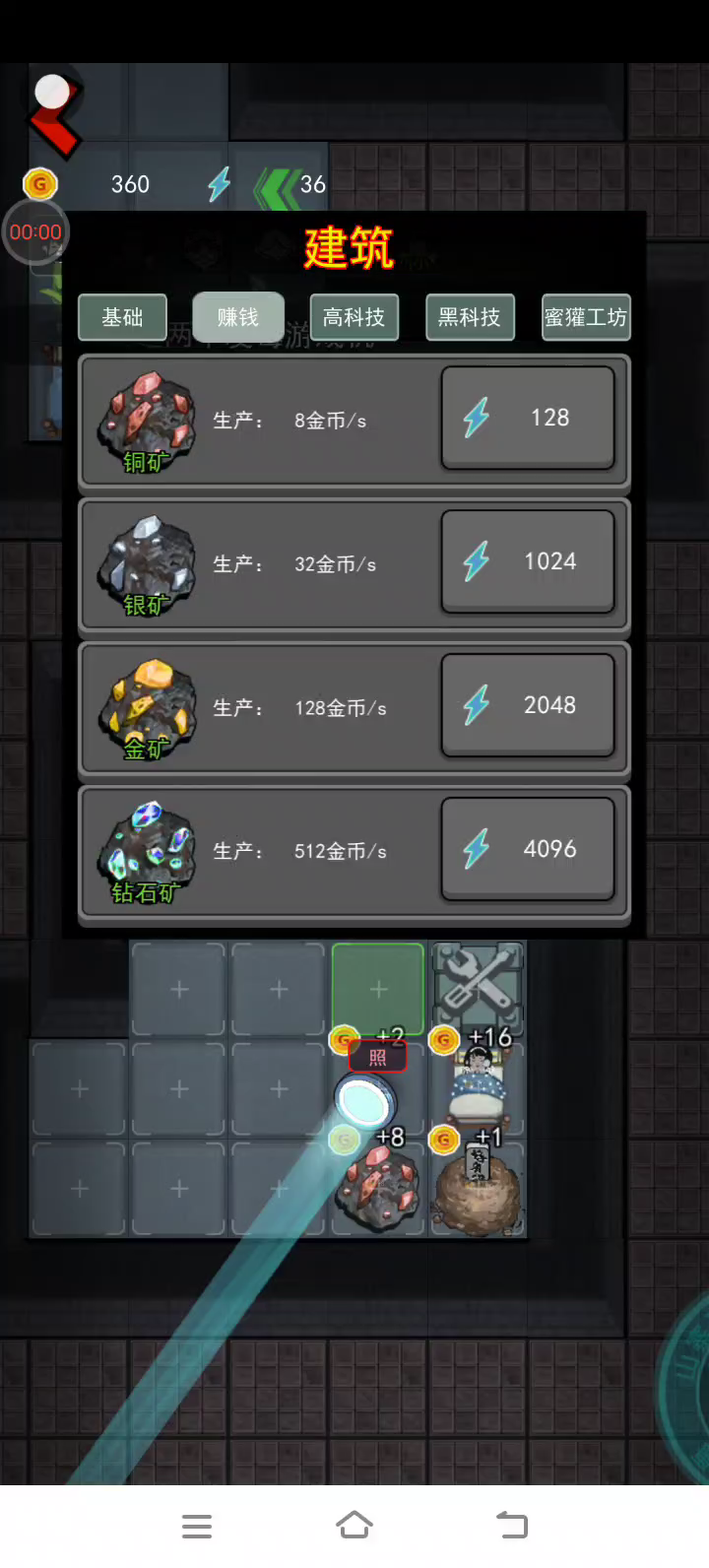Open the 高科技 tab

(x=354, y=317)
